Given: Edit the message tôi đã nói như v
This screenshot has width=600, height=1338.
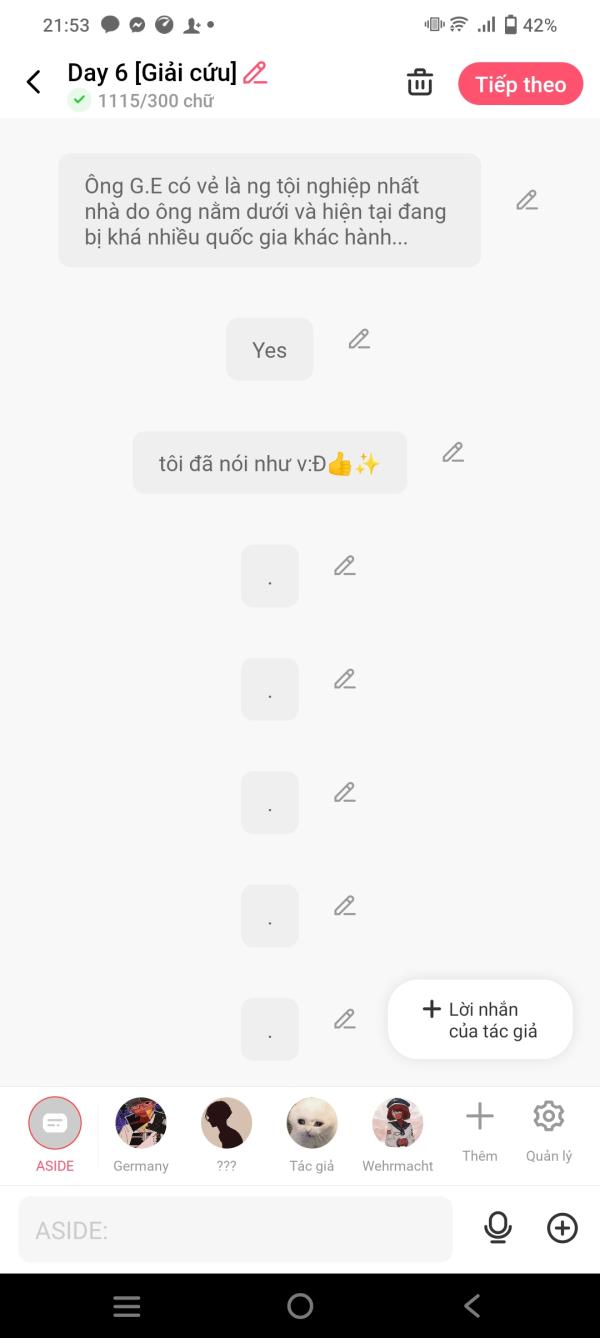Looking at the screenshot, I should click(453, 452).
